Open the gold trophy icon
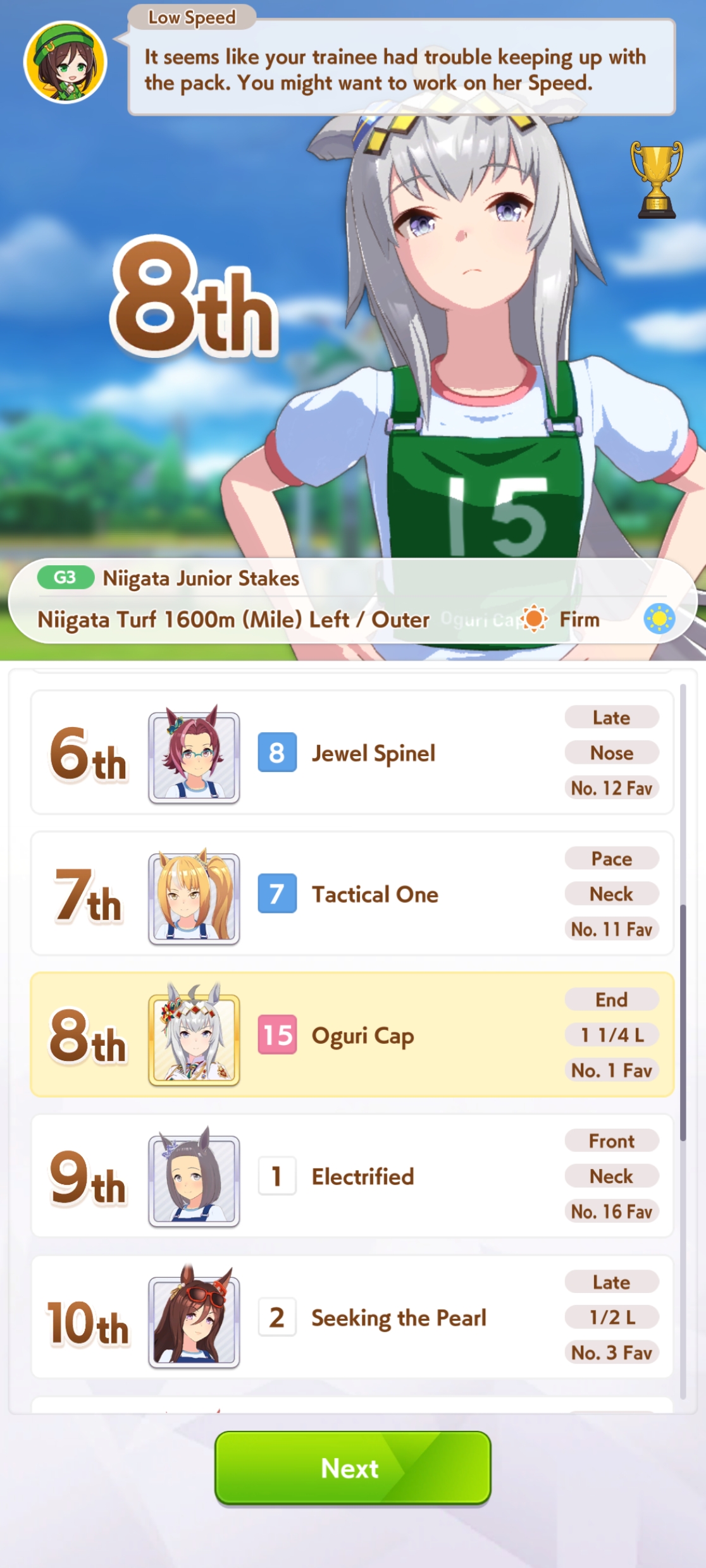This screenshot has height=1568, width=706. click(657, 180)
